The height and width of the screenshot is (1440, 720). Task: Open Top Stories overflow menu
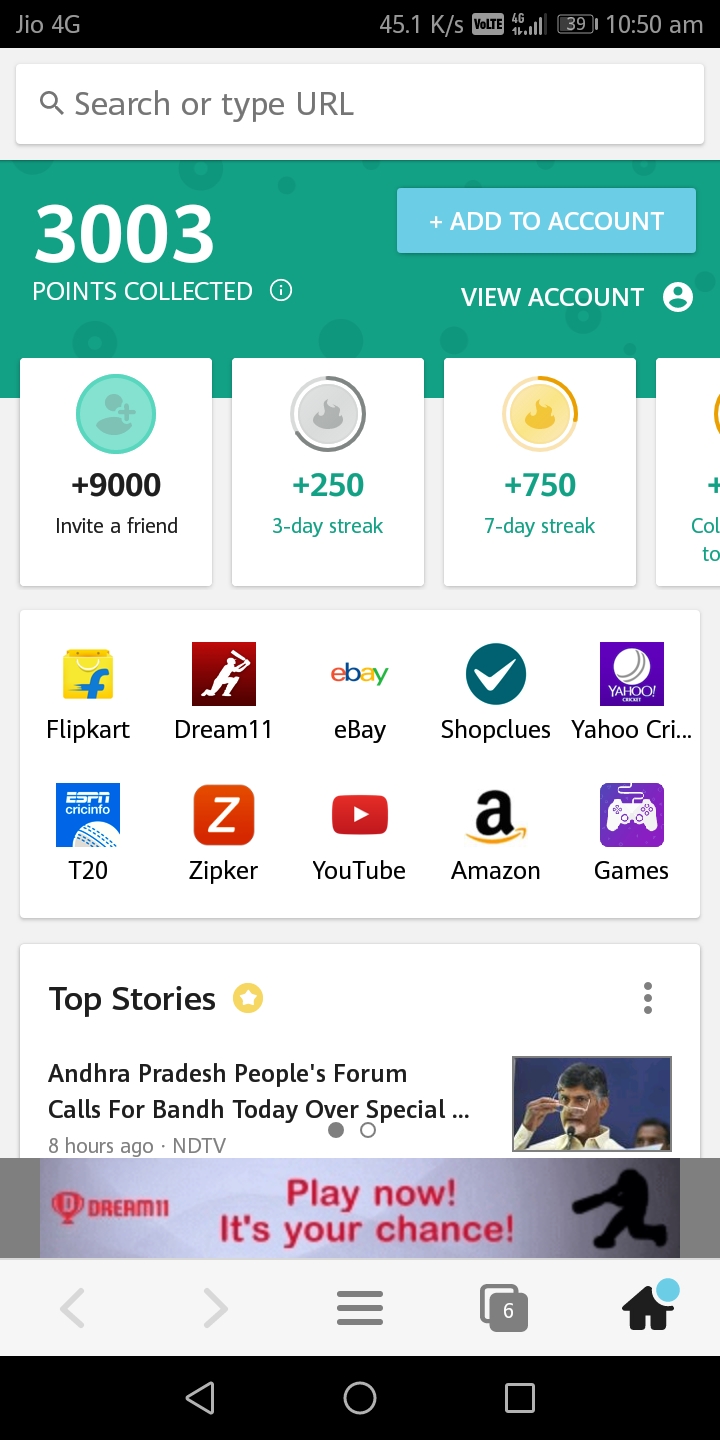click(x=648, y=998)
